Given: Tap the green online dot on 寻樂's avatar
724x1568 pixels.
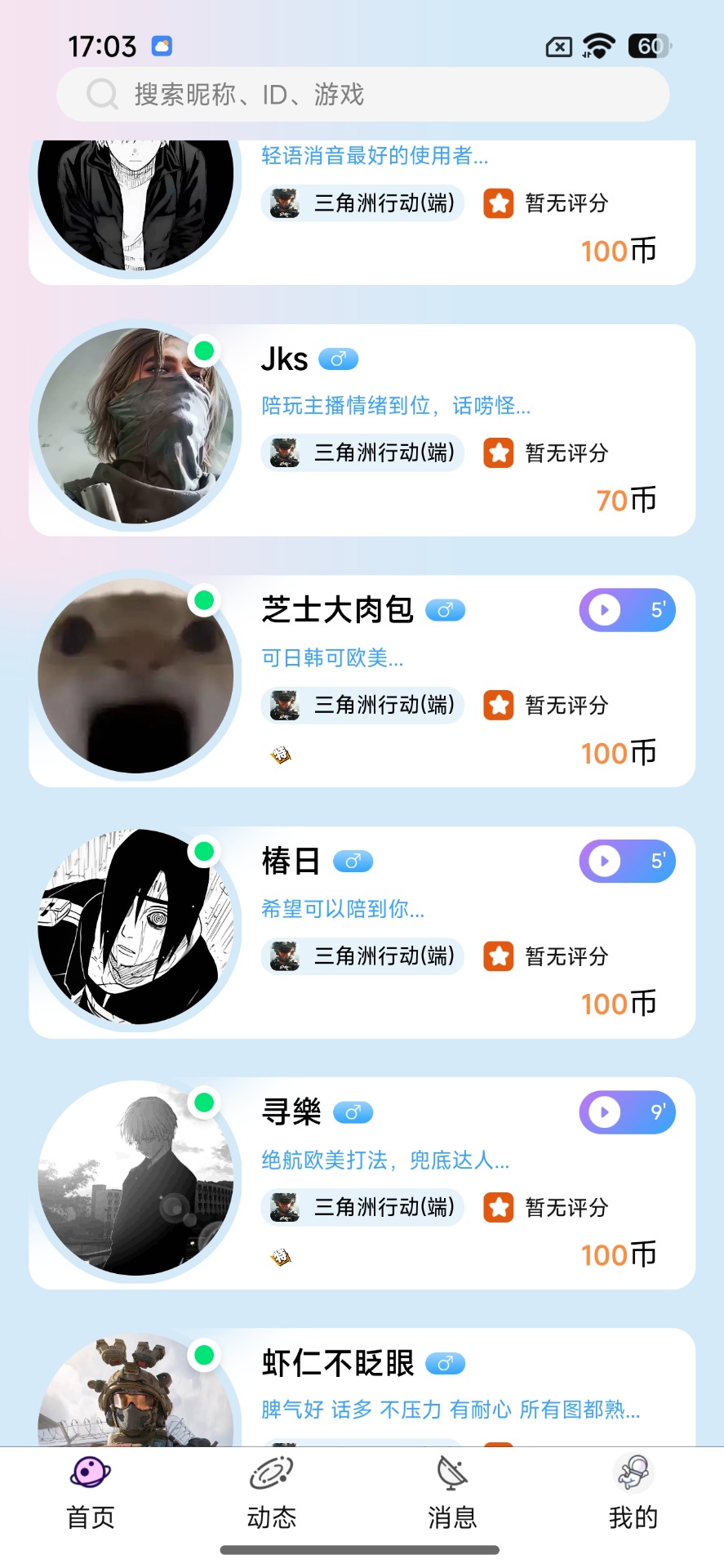Looking at the screenshot, I should (x=206, y=1102).
